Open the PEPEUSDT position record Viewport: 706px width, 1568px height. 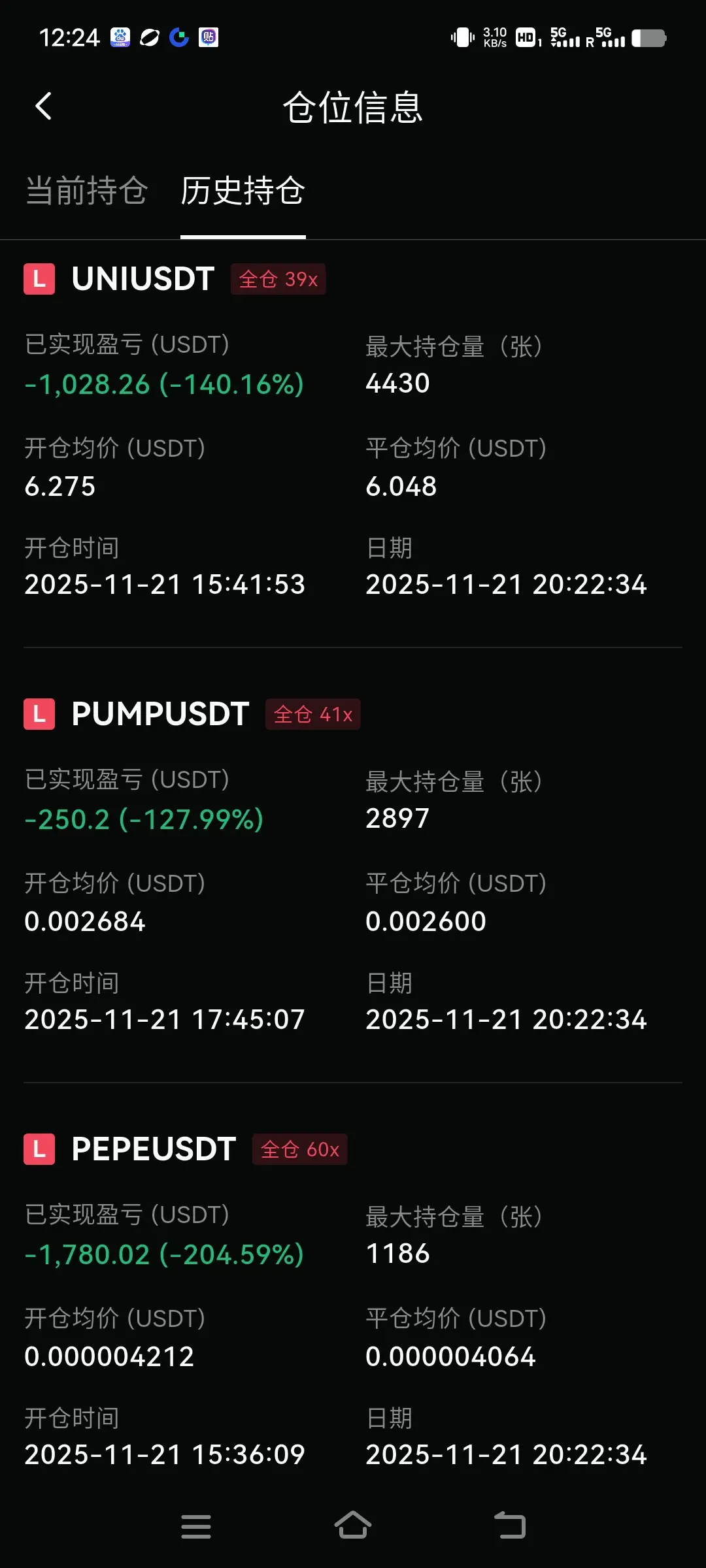click(x=154, y=1149)
